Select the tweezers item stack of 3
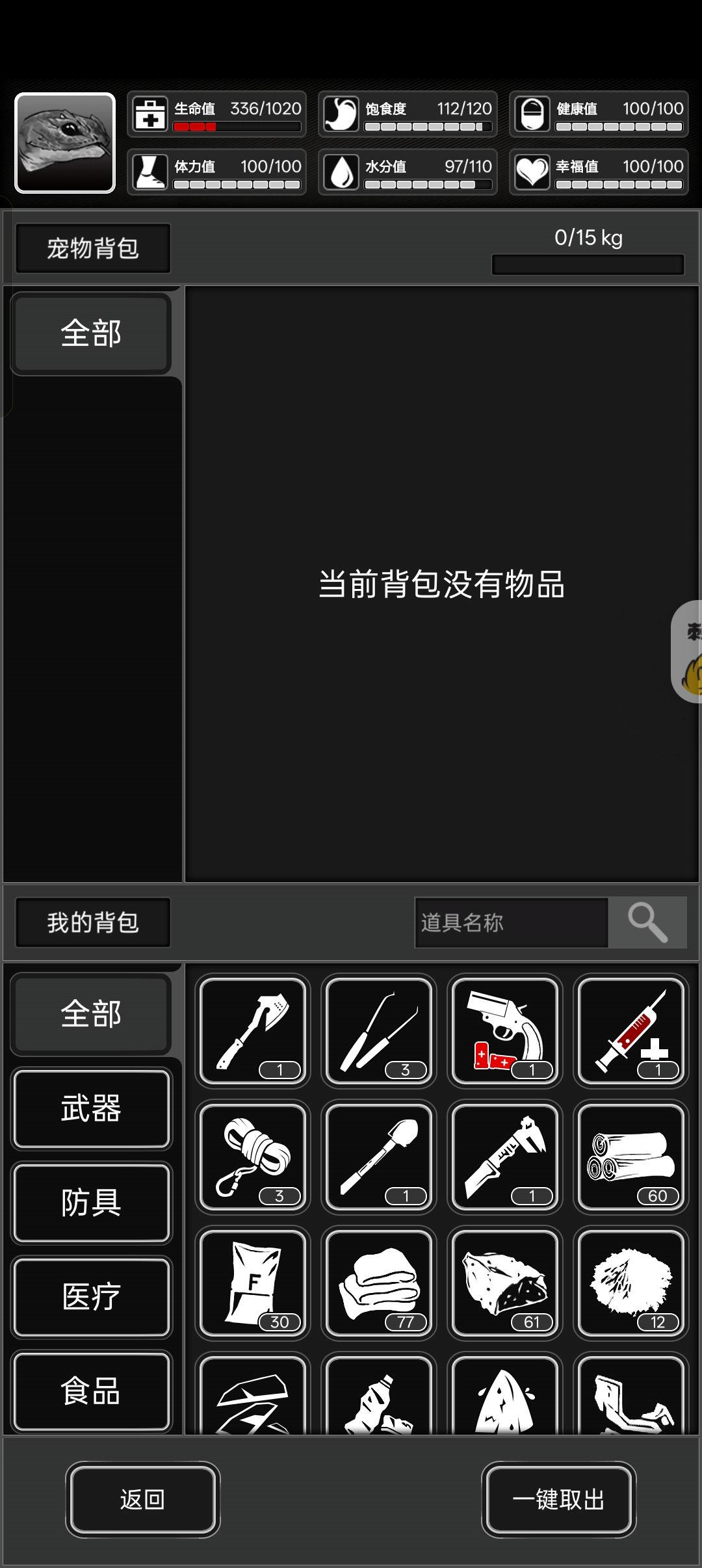702x1568 pixels. point(379,1032)
